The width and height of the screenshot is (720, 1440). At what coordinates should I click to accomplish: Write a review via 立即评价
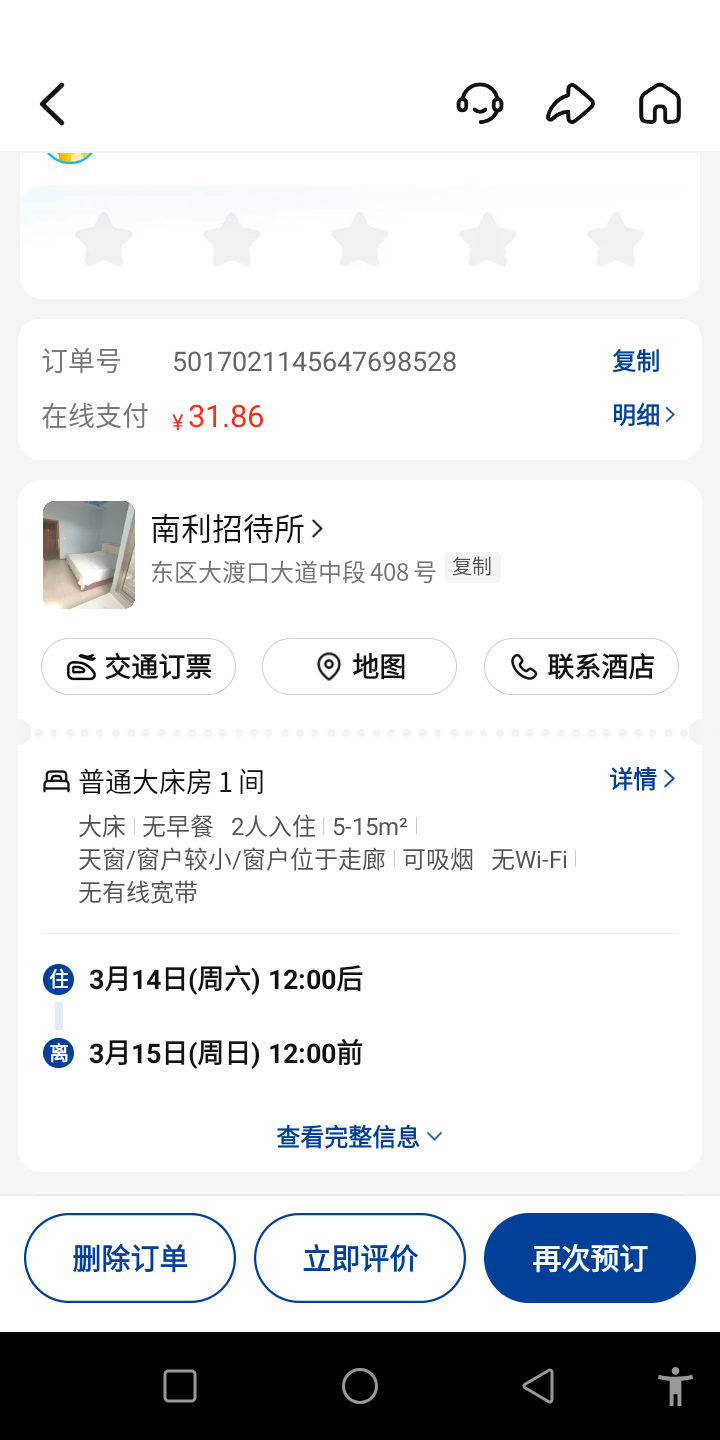coord(360,1258)
